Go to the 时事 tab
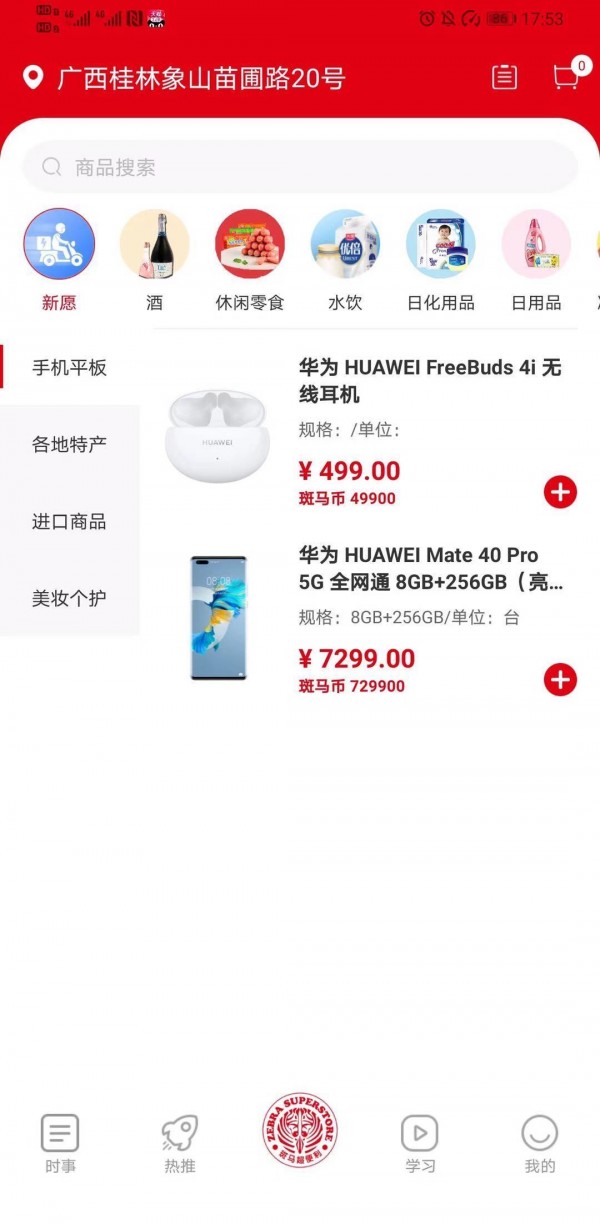The height and width of the screenshot is (1224, 600). click(60, 1144)
